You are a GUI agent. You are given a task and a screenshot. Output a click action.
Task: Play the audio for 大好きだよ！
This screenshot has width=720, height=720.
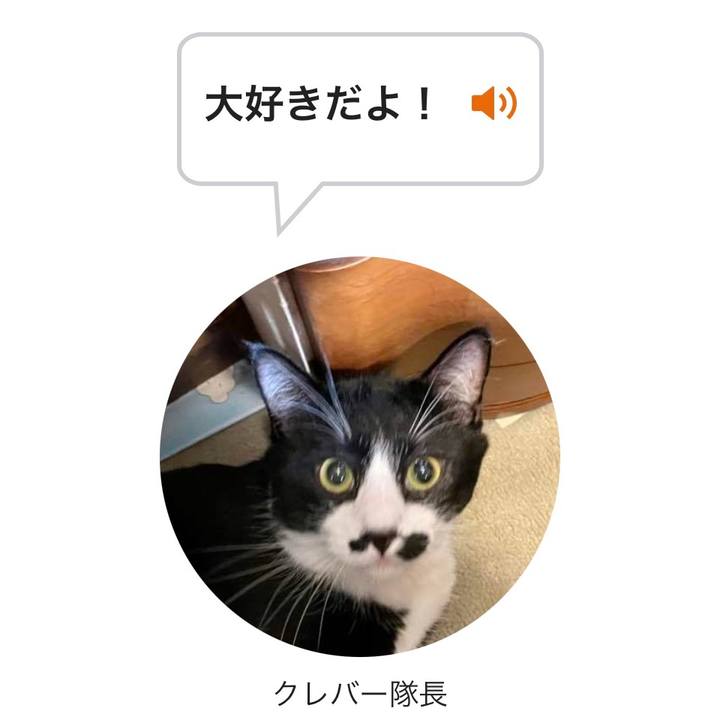point(494,104)
